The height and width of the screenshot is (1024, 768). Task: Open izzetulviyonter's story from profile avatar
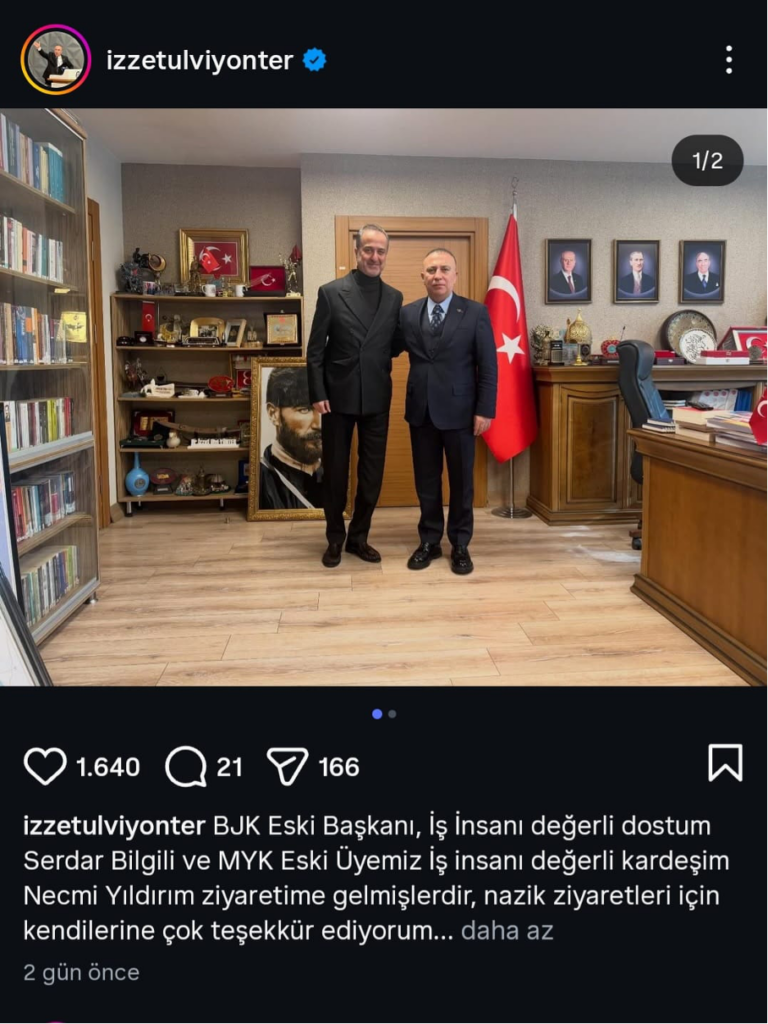(55, 60)
